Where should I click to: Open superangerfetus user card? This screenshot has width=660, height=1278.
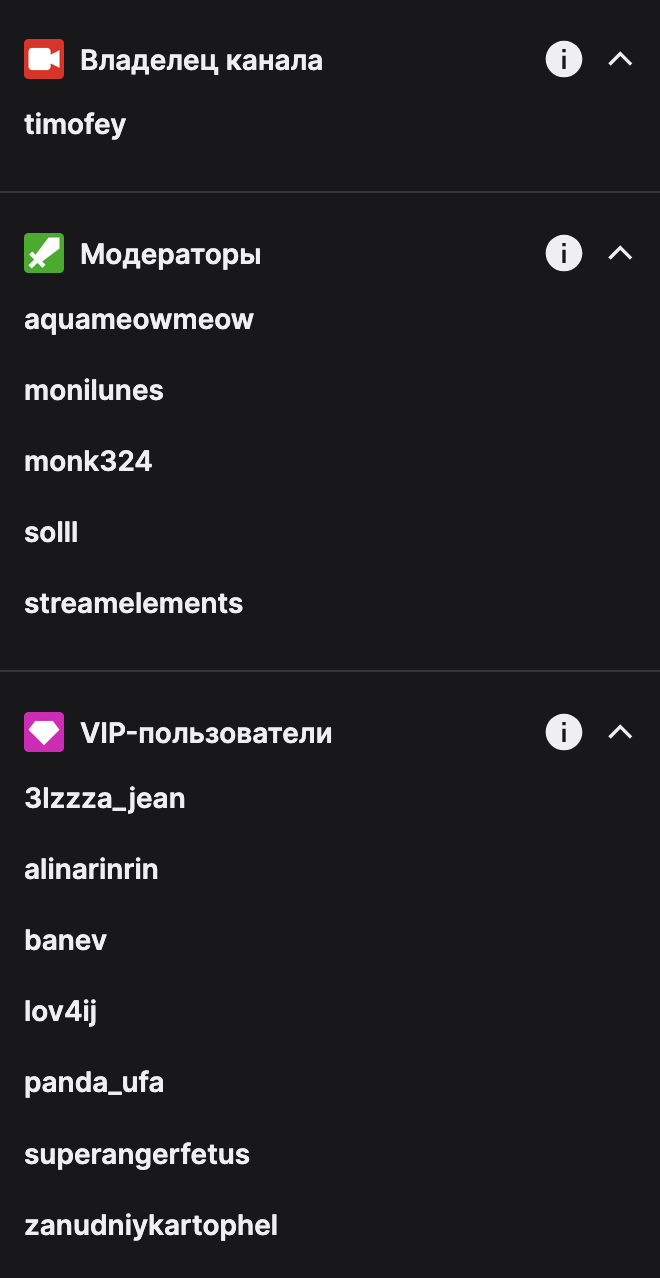(137, 1154)
